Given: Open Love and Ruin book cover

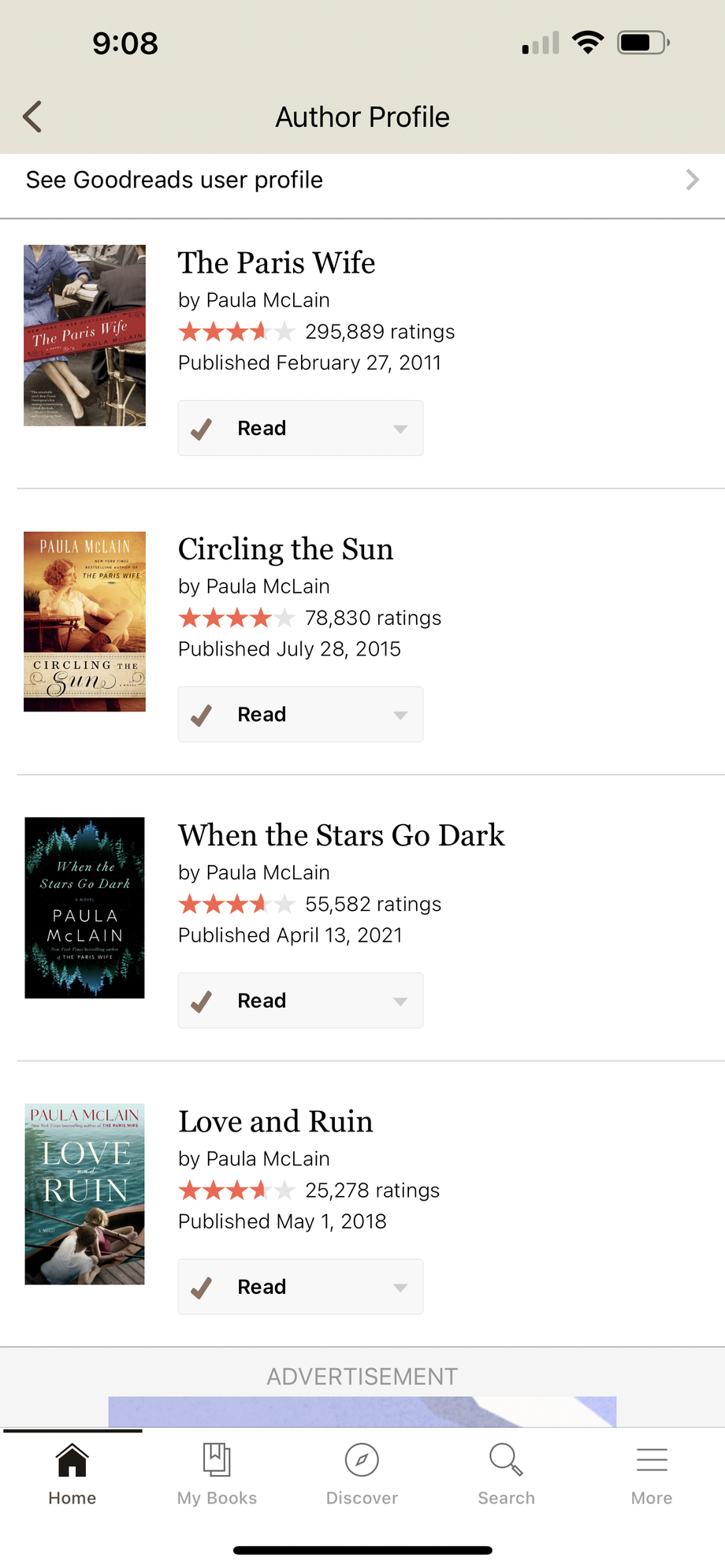Looking at the screenshot, I should 84,1194.
